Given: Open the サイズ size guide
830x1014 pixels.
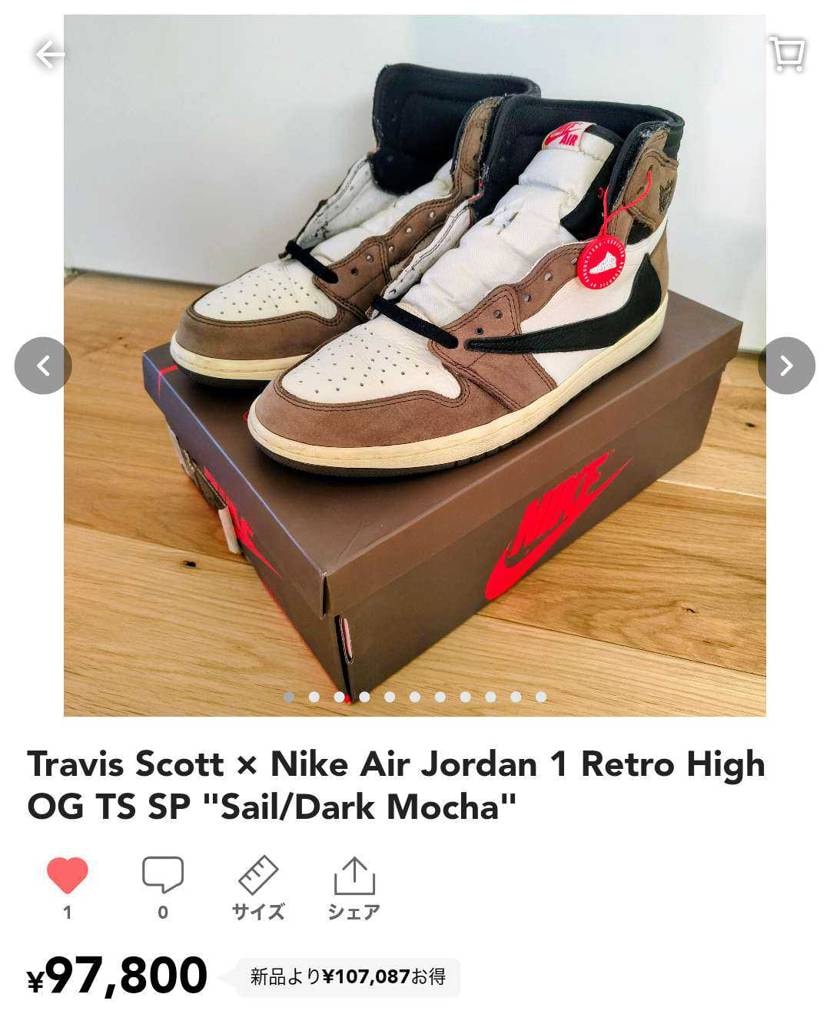Looking at the screenshot, I should [258, 886].
